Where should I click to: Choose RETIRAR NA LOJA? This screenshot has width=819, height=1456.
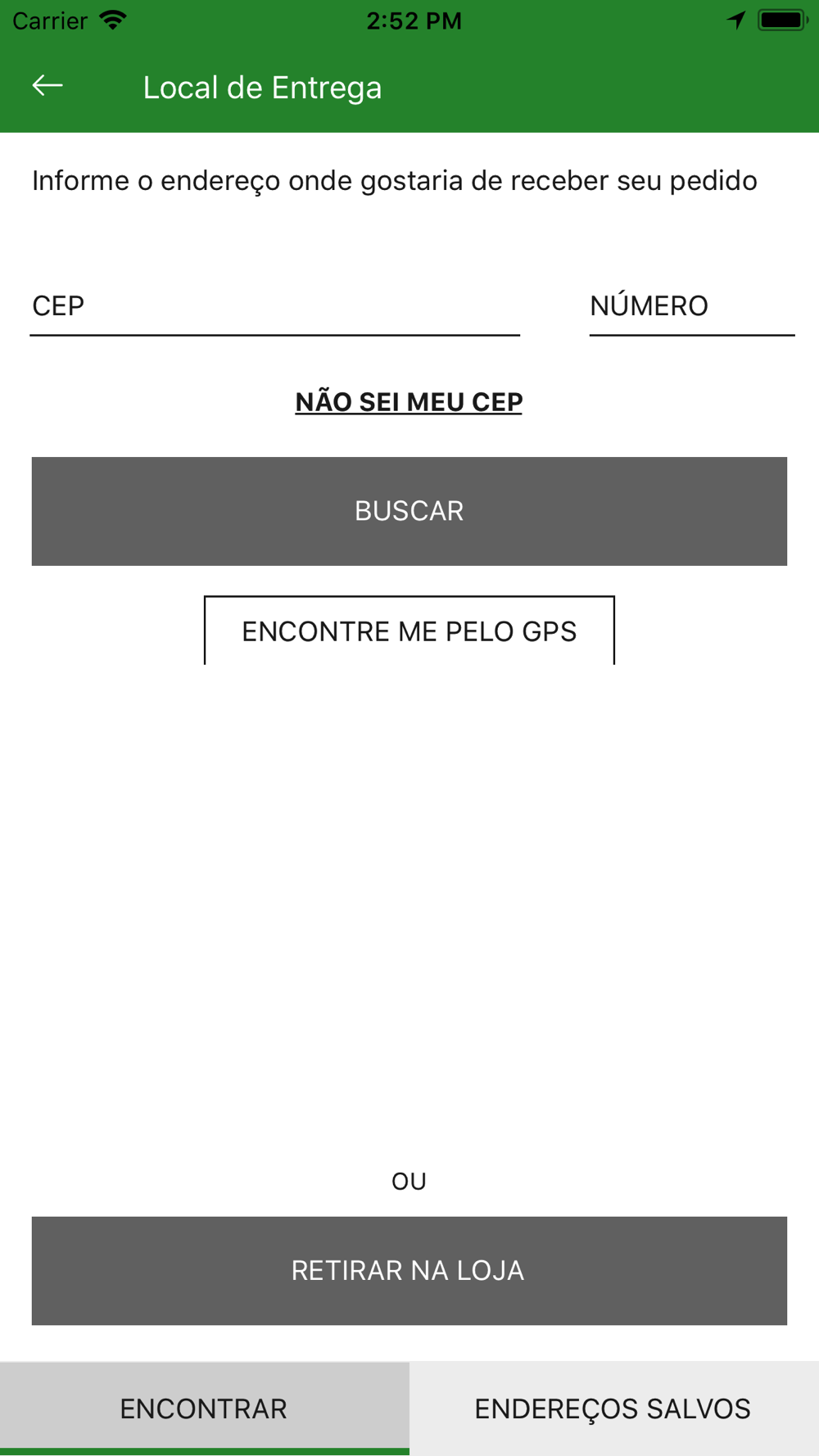409,1270
